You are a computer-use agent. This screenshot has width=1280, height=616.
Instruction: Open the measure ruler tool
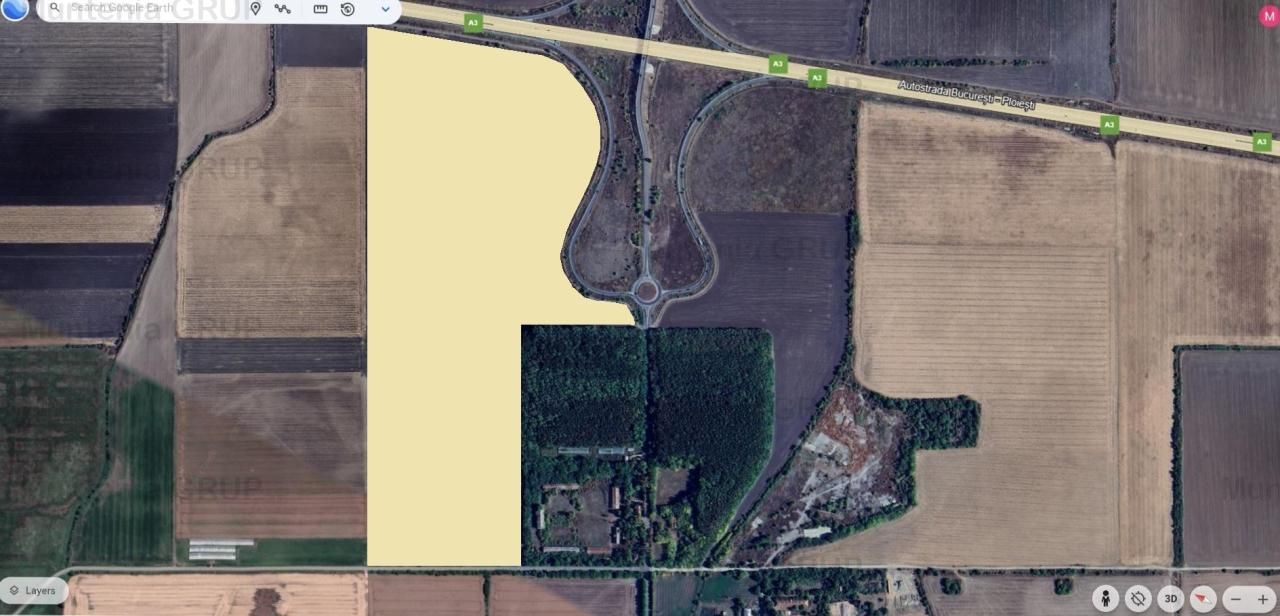(320, 9)
